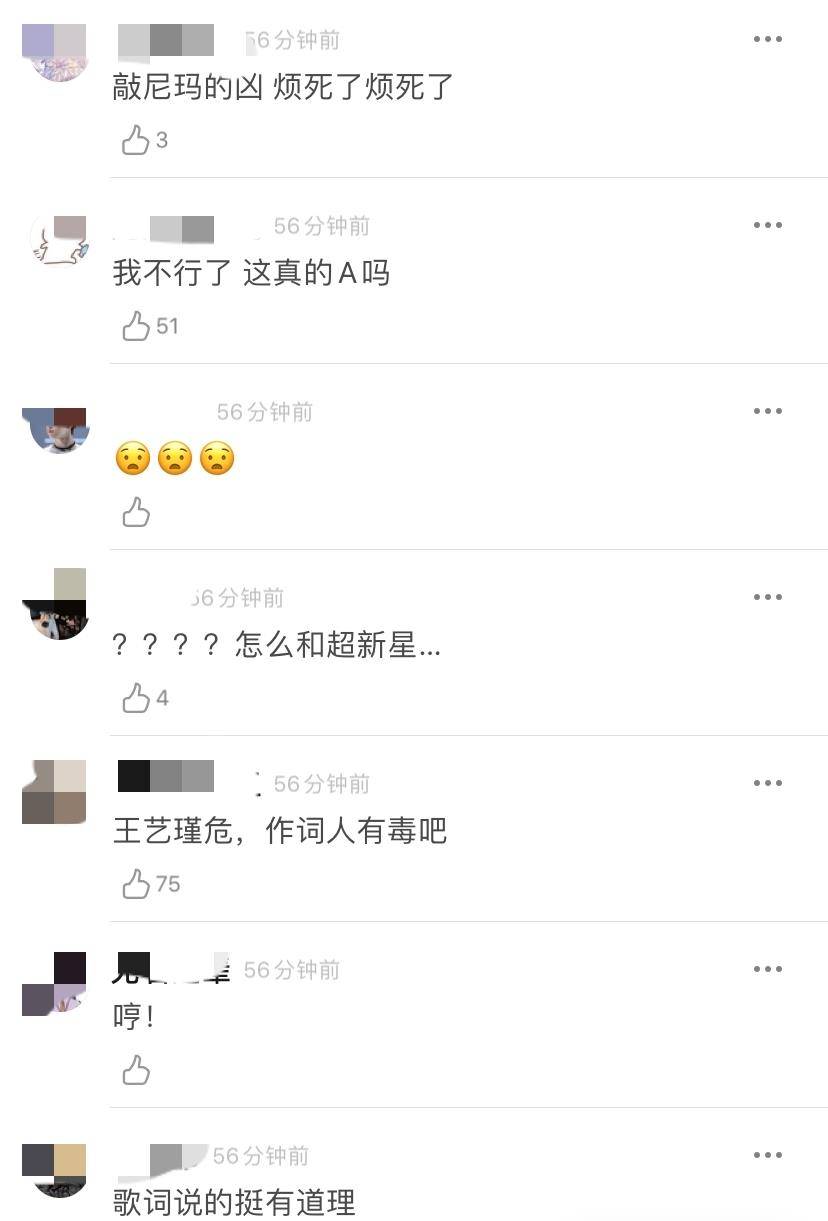Like the three-emoji comment
This screenshot has height=1221, width=828.
pyautogui.click(x=136, y=513)
